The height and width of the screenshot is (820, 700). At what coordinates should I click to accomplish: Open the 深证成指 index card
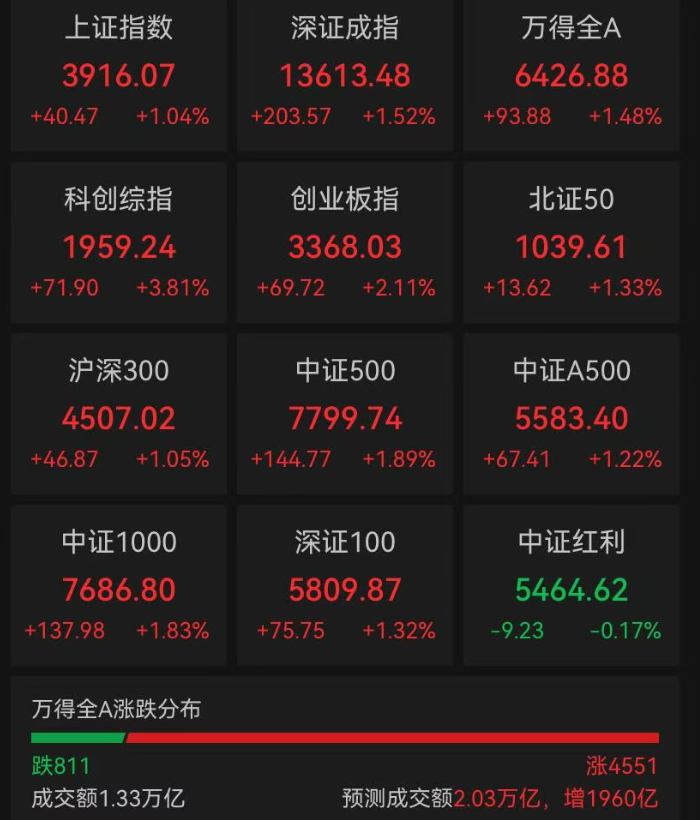345,75
